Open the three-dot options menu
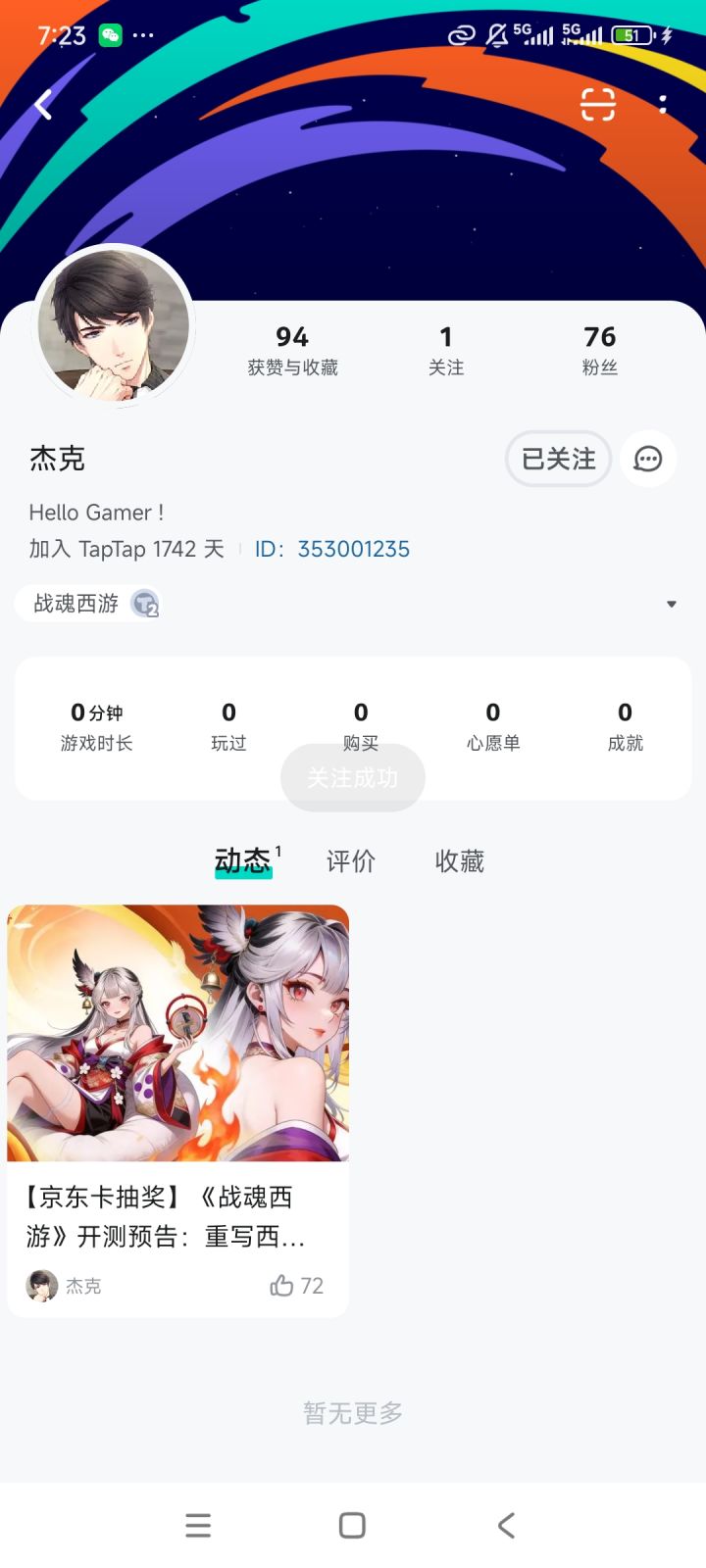The width and height of the screenshot is (706, 1568). pyautogui.click(x=664, y=105)
